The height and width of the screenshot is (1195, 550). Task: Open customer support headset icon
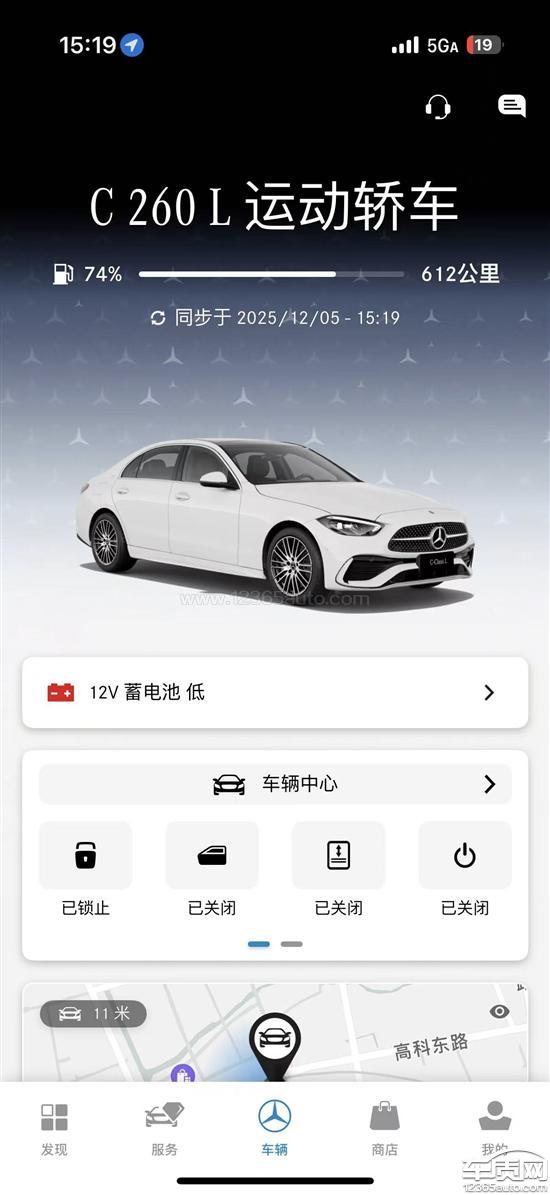[437, 107]
